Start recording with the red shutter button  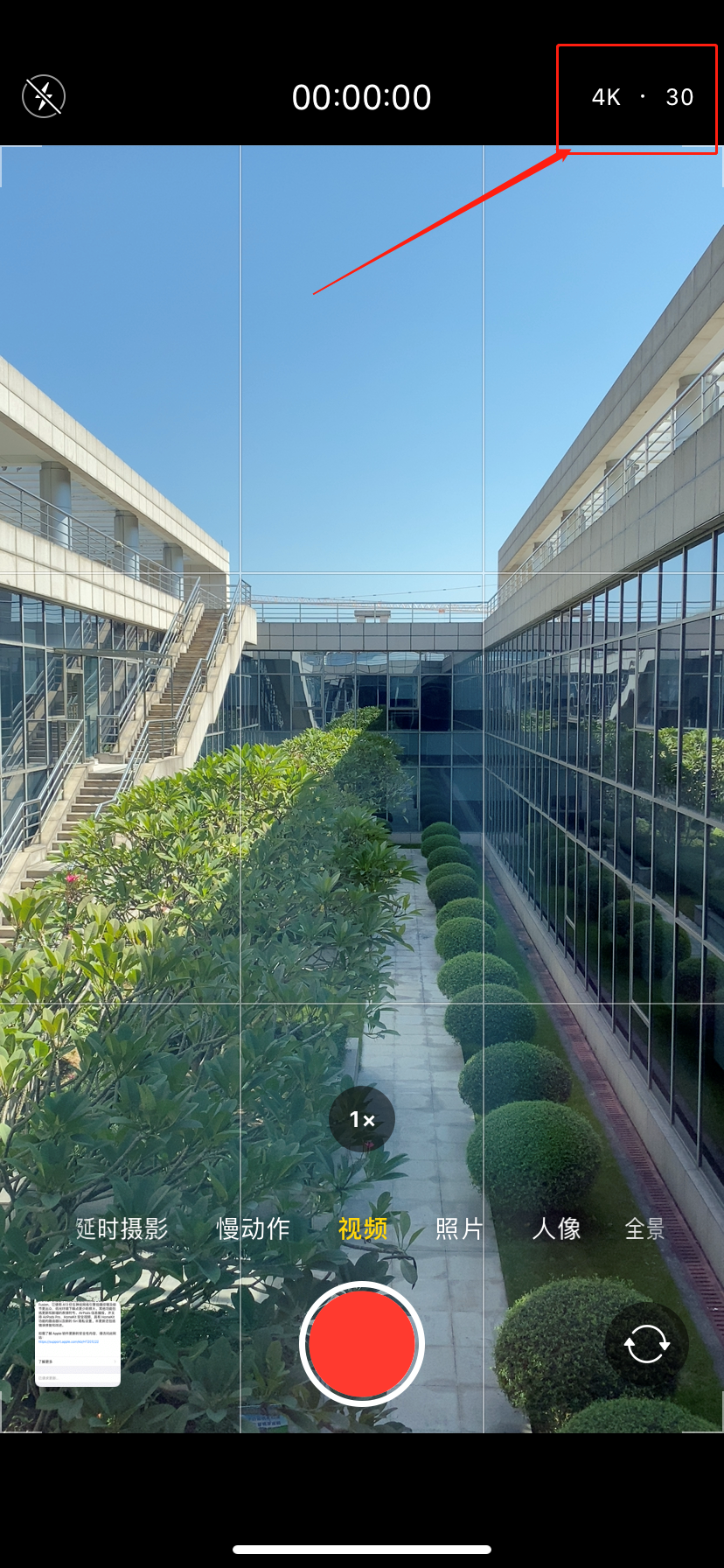tap(362, 1343)
